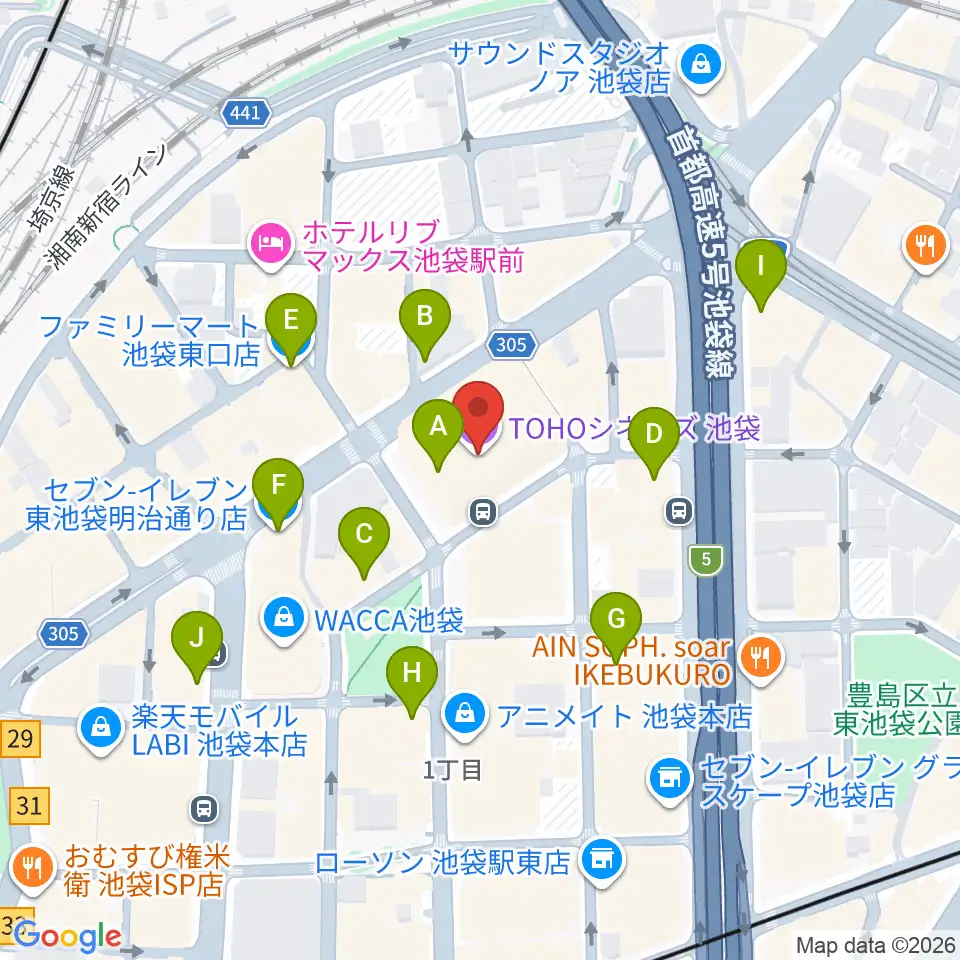960x960 pixels.
Task: Open the WACCA池袋 shopping pin
Action: tap(283, 620)
